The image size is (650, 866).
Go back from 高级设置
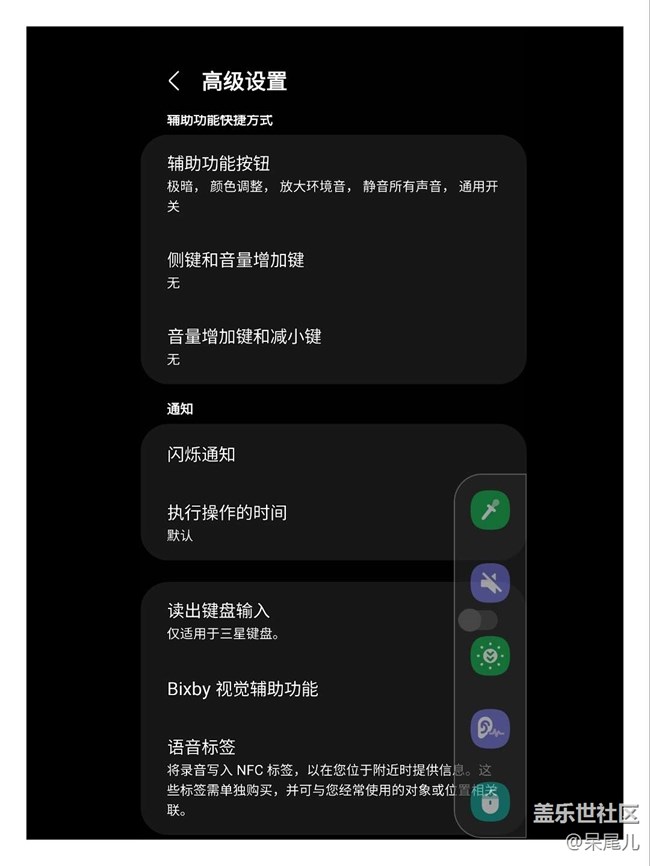point(175,81)
